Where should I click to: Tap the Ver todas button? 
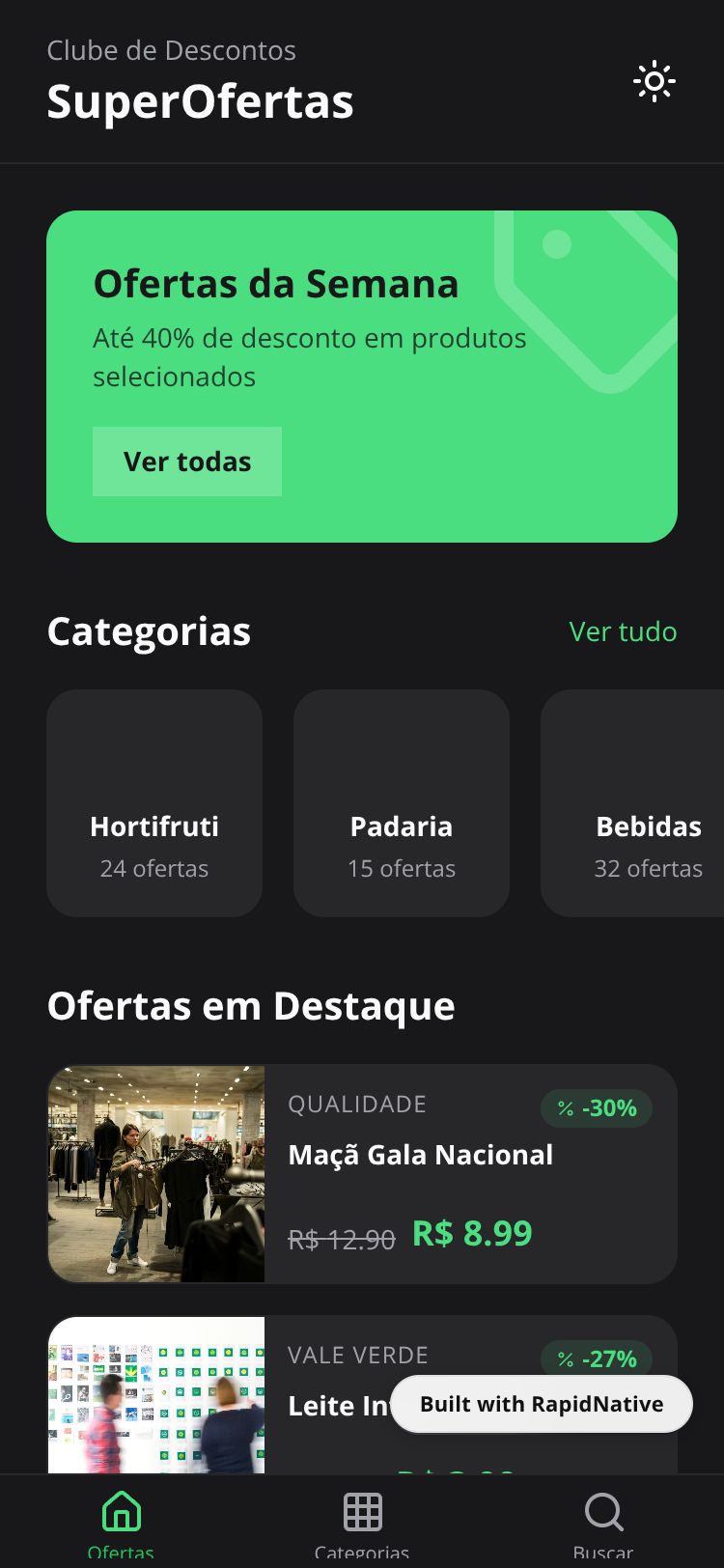coord(187,462)
